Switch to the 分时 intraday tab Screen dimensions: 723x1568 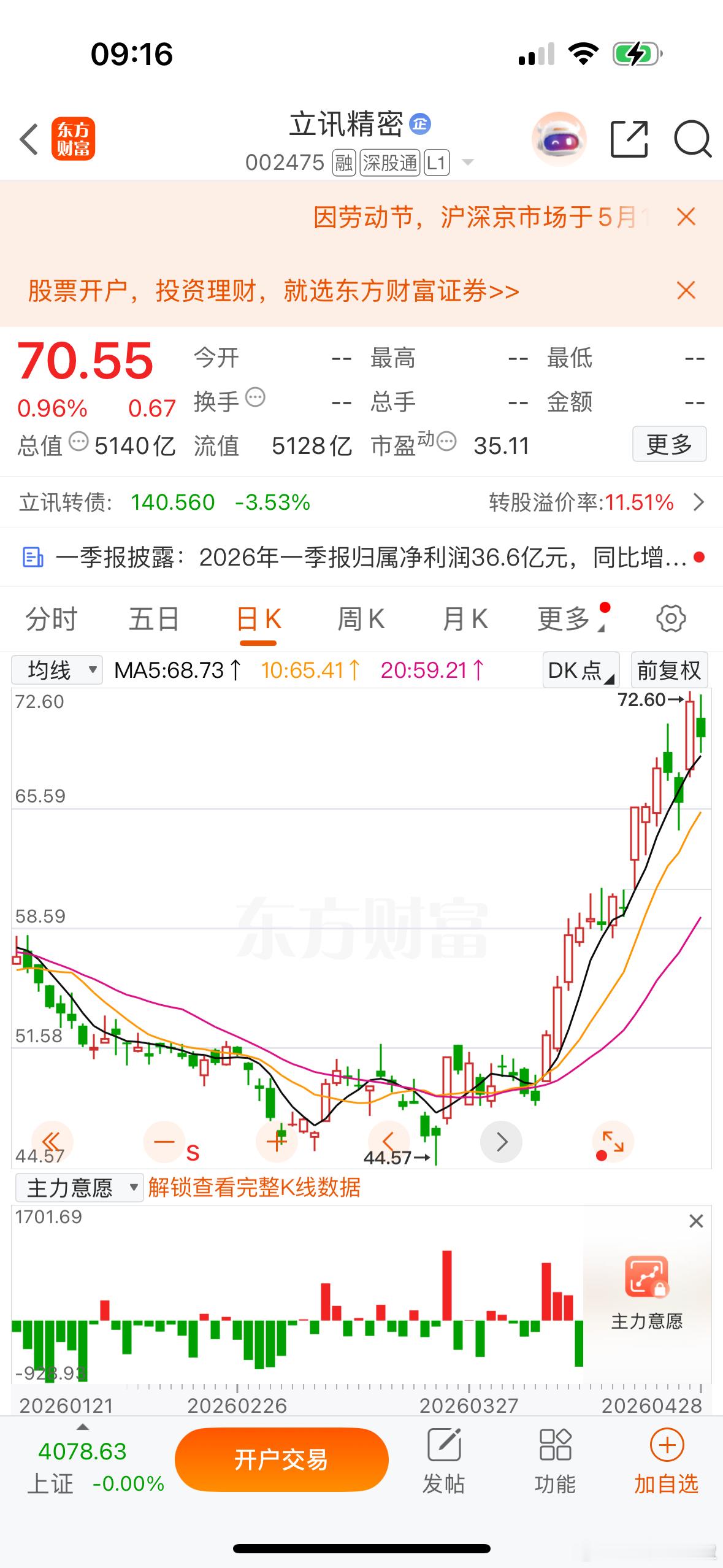(52, 618)
